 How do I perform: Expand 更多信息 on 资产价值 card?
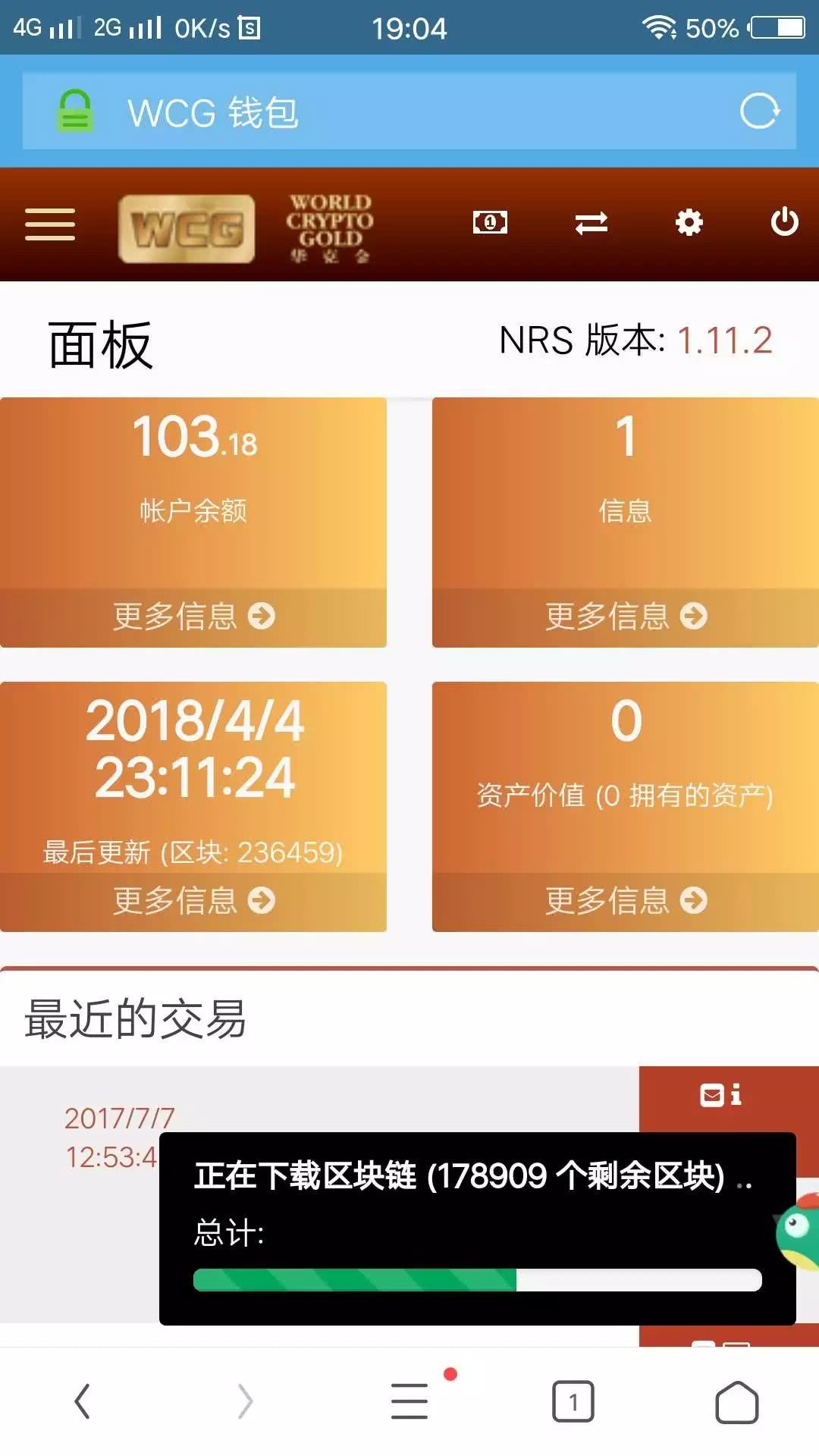[622, 900]
